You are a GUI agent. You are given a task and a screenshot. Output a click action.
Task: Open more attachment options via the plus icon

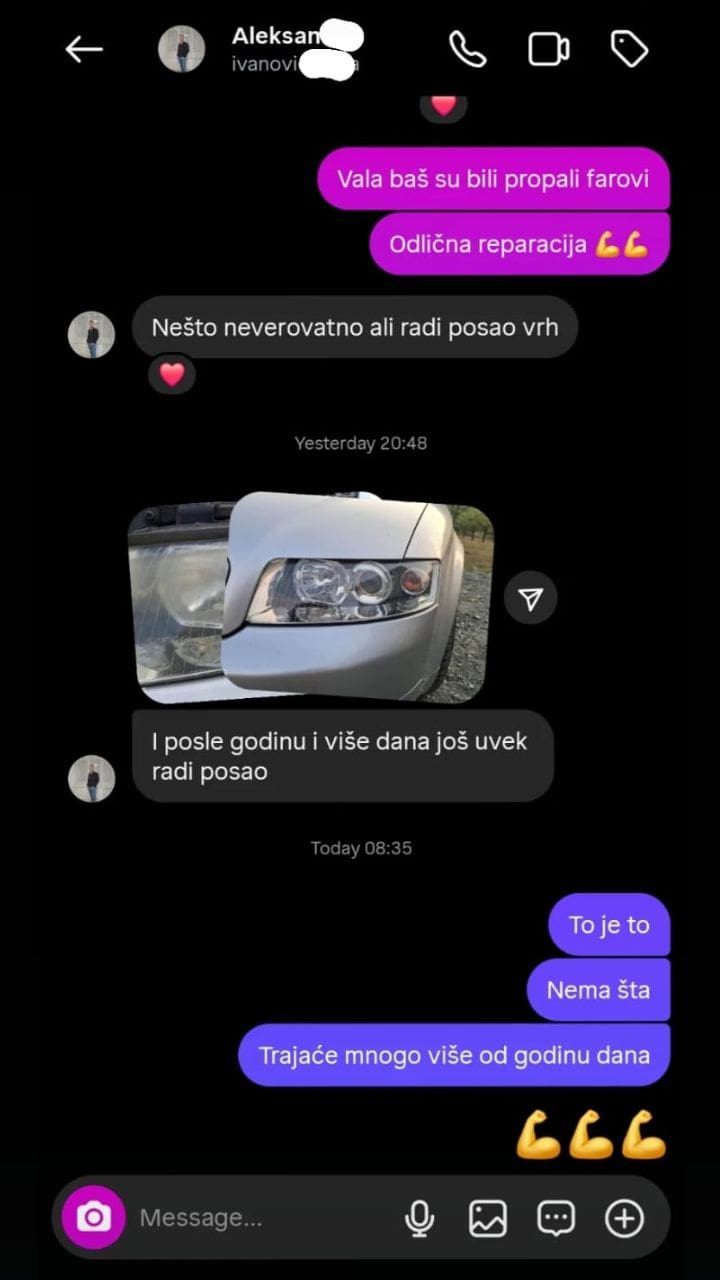[624, 1217]
